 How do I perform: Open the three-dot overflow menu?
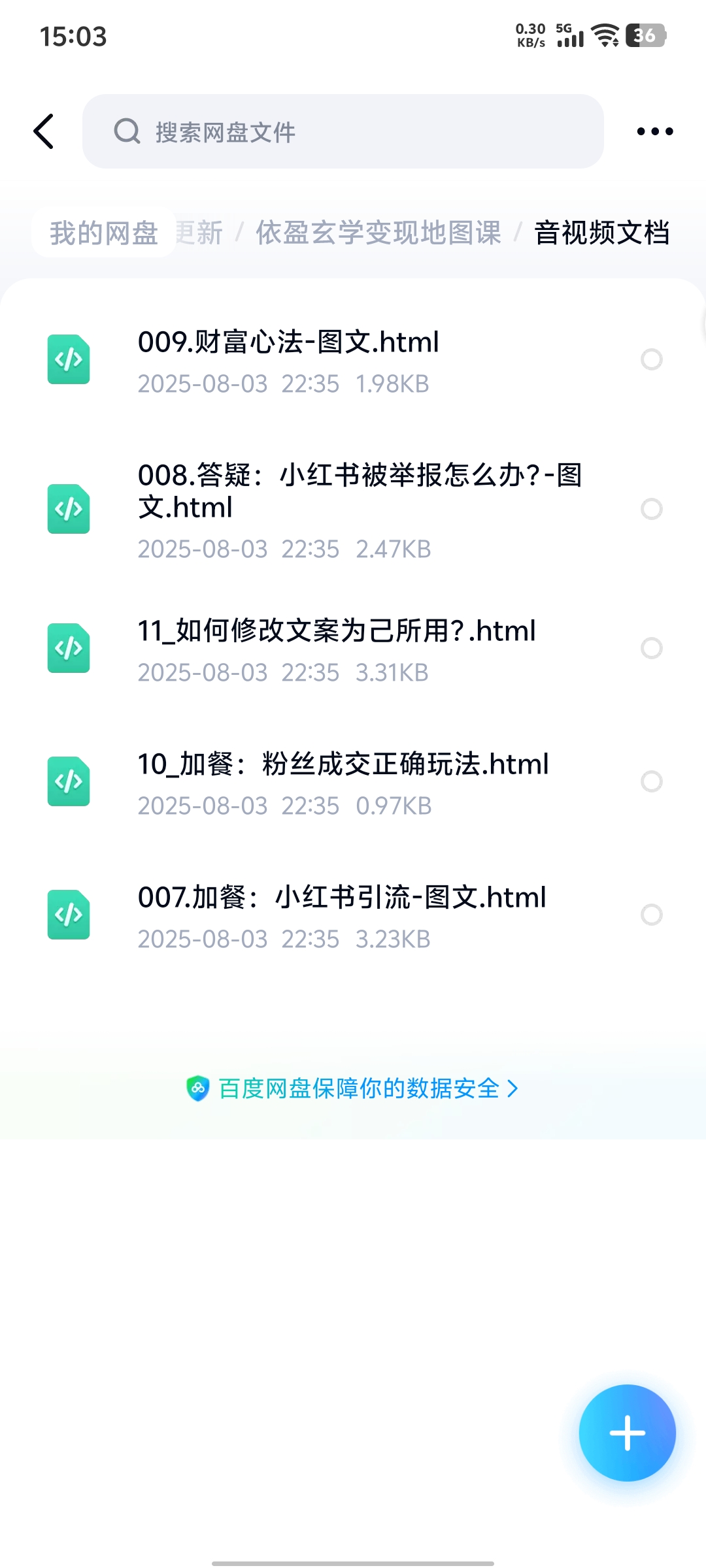pyautogui.click(x=654, y=131)
